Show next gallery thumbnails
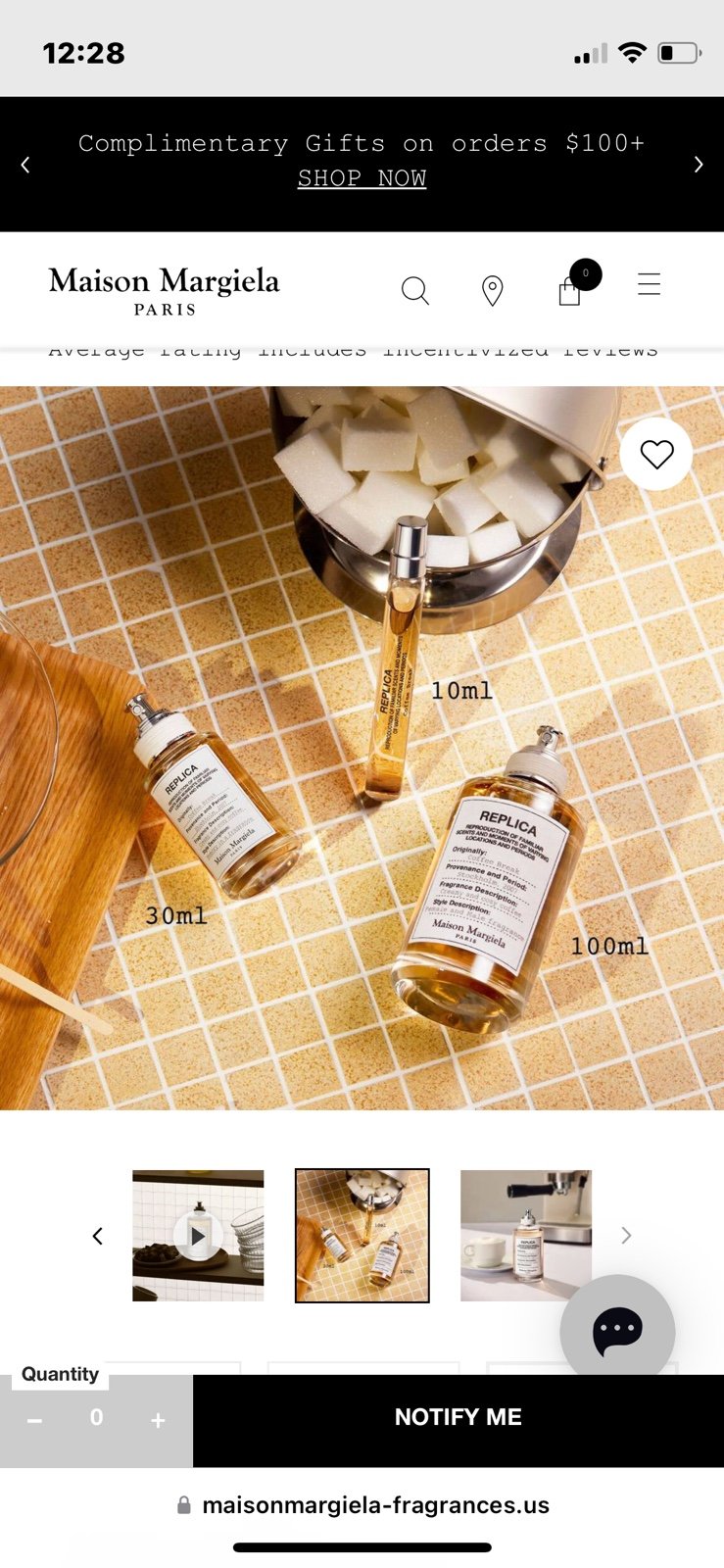Image resolution: width=724 pixels, height=1568 pixels. click(x=626, y=1236)
